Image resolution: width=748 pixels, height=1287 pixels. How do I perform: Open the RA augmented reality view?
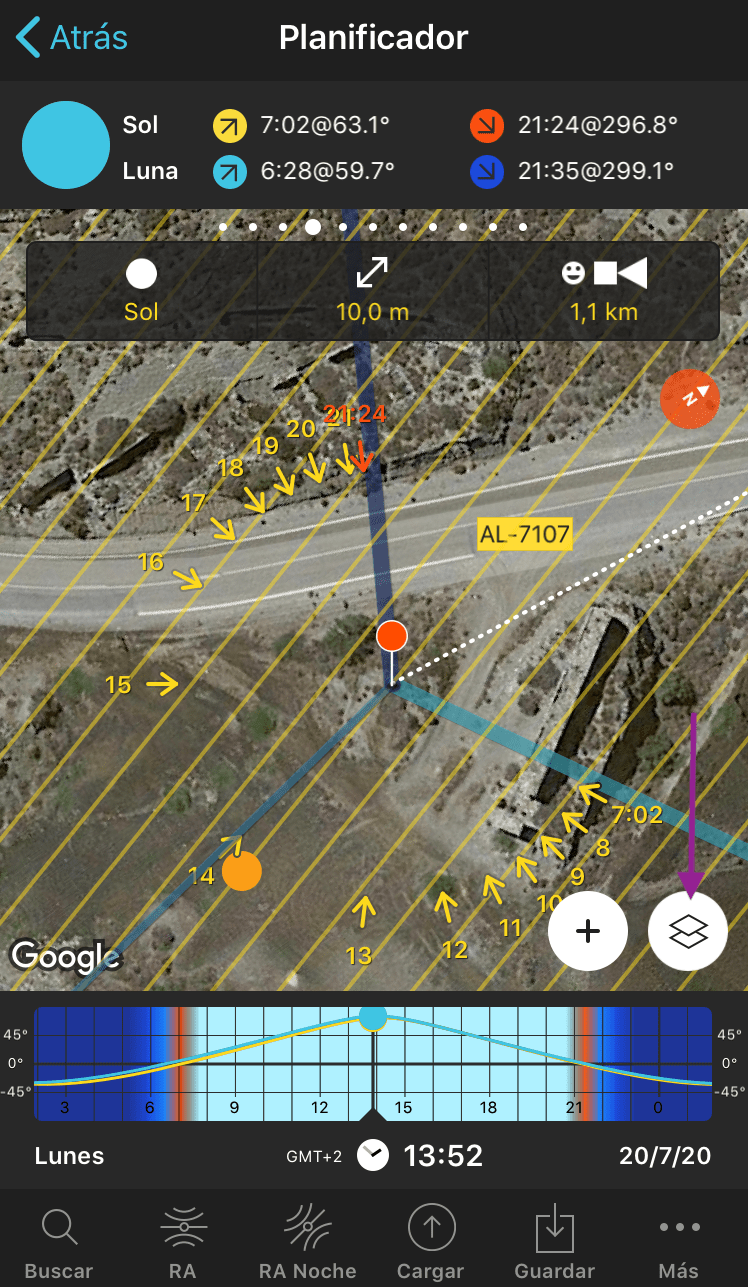click(x=183, y=1241)
